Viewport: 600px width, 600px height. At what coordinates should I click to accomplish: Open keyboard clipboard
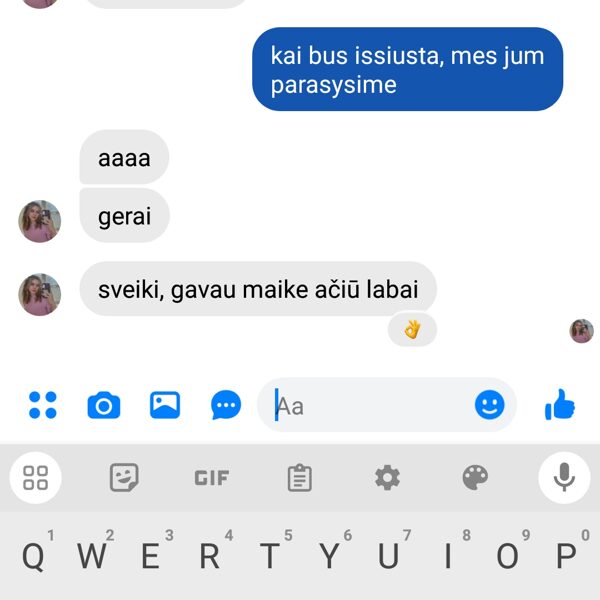[299, 478]
